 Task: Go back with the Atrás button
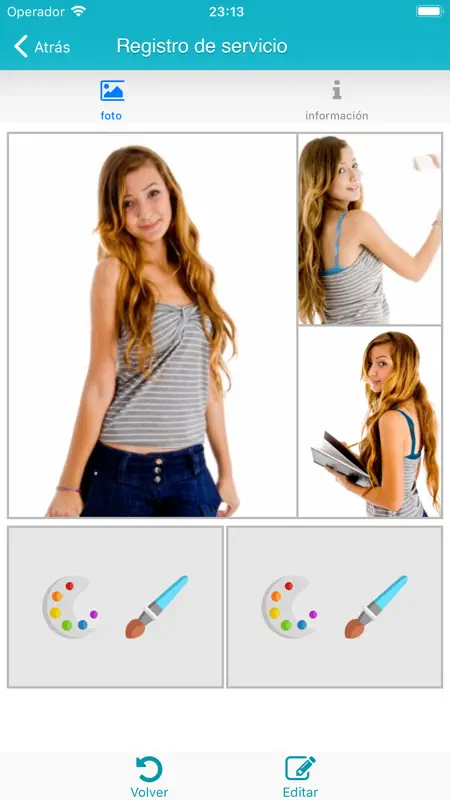pyautogui.click(x=42, y=46)
